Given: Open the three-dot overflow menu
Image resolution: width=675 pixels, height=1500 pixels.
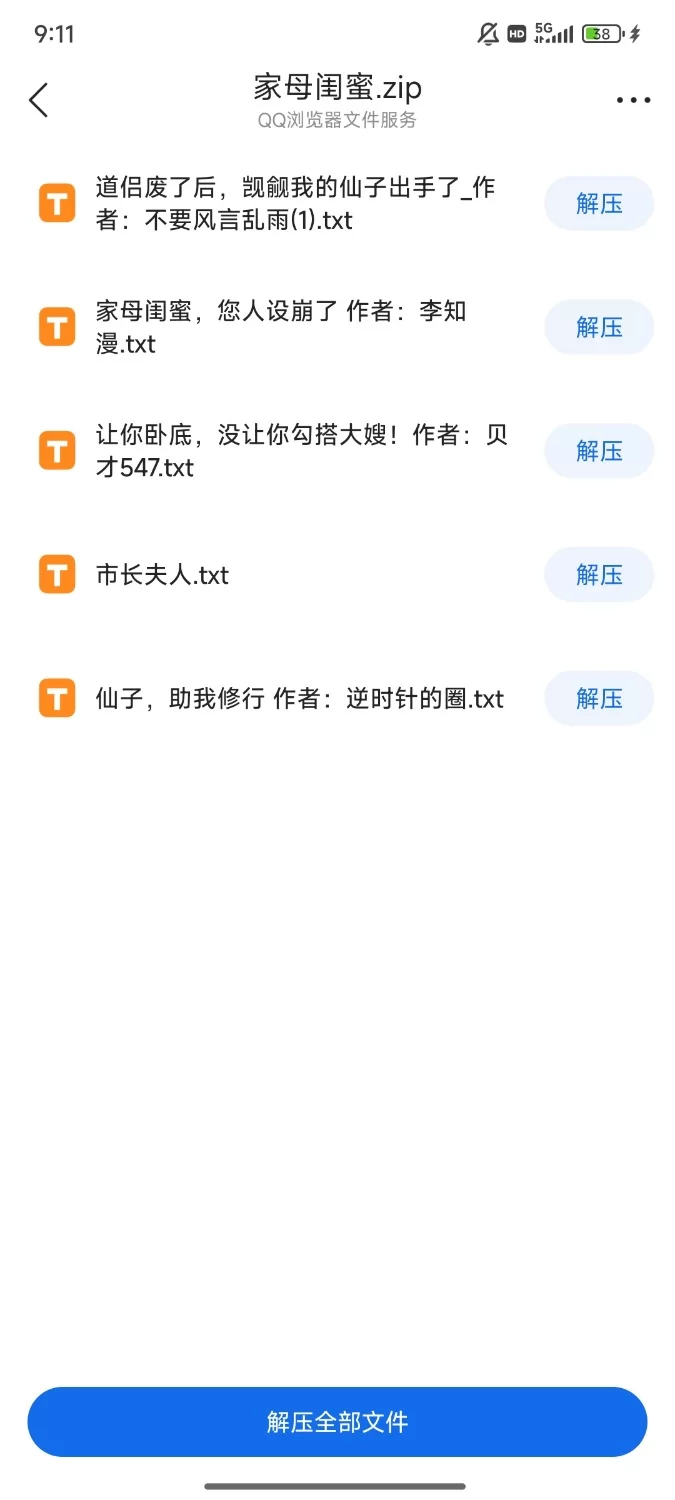Looking at the screenshot, I should click(633, 100).
